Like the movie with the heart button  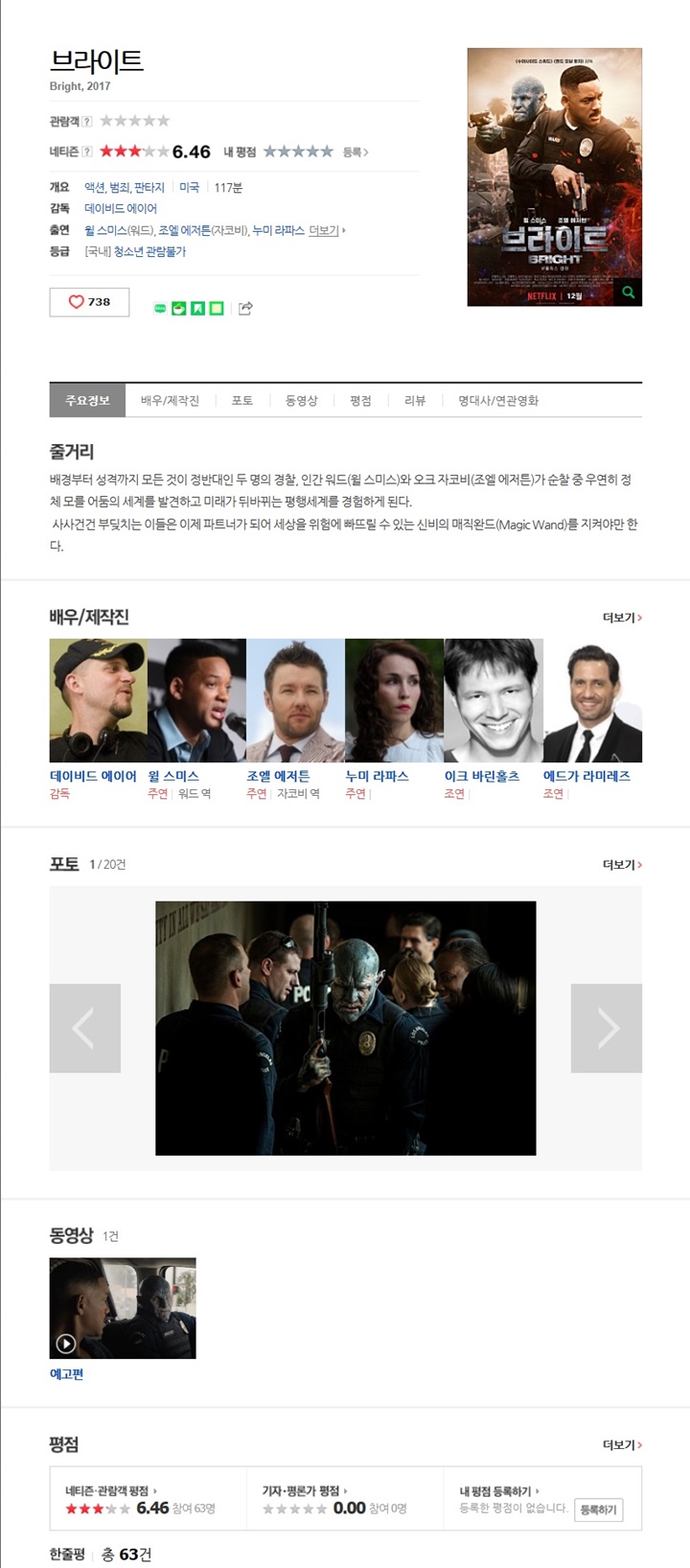tap(89, 302)
